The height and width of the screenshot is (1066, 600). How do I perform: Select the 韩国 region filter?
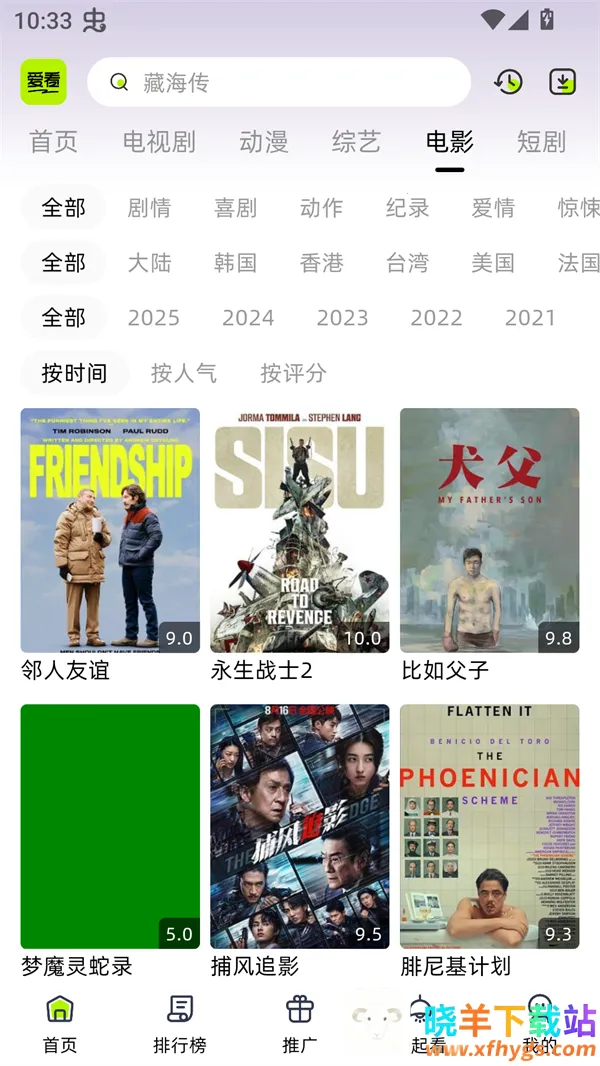[235, 263]
